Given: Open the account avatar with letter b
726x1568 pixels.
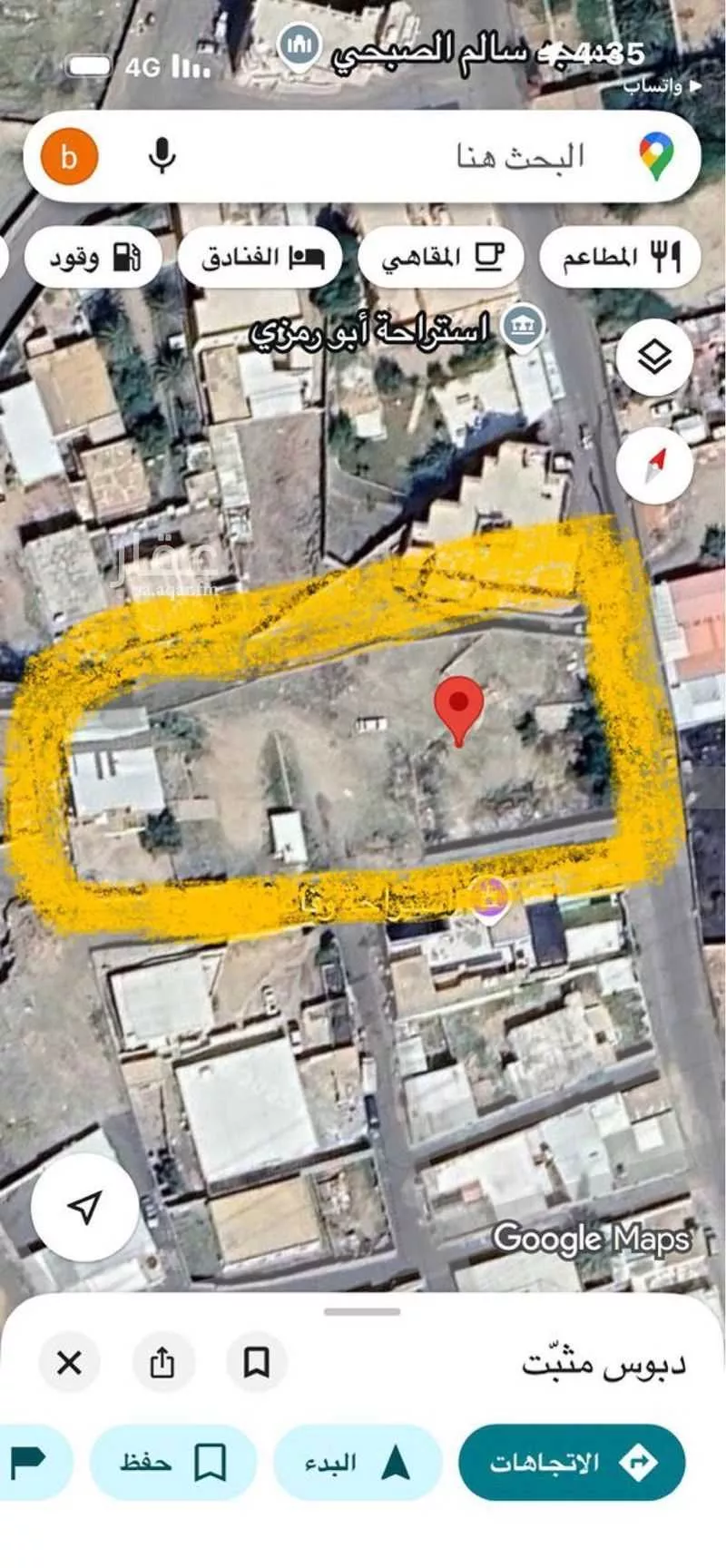Looking at the screenshot, I should pyautogui.click(x=69, y=157).
